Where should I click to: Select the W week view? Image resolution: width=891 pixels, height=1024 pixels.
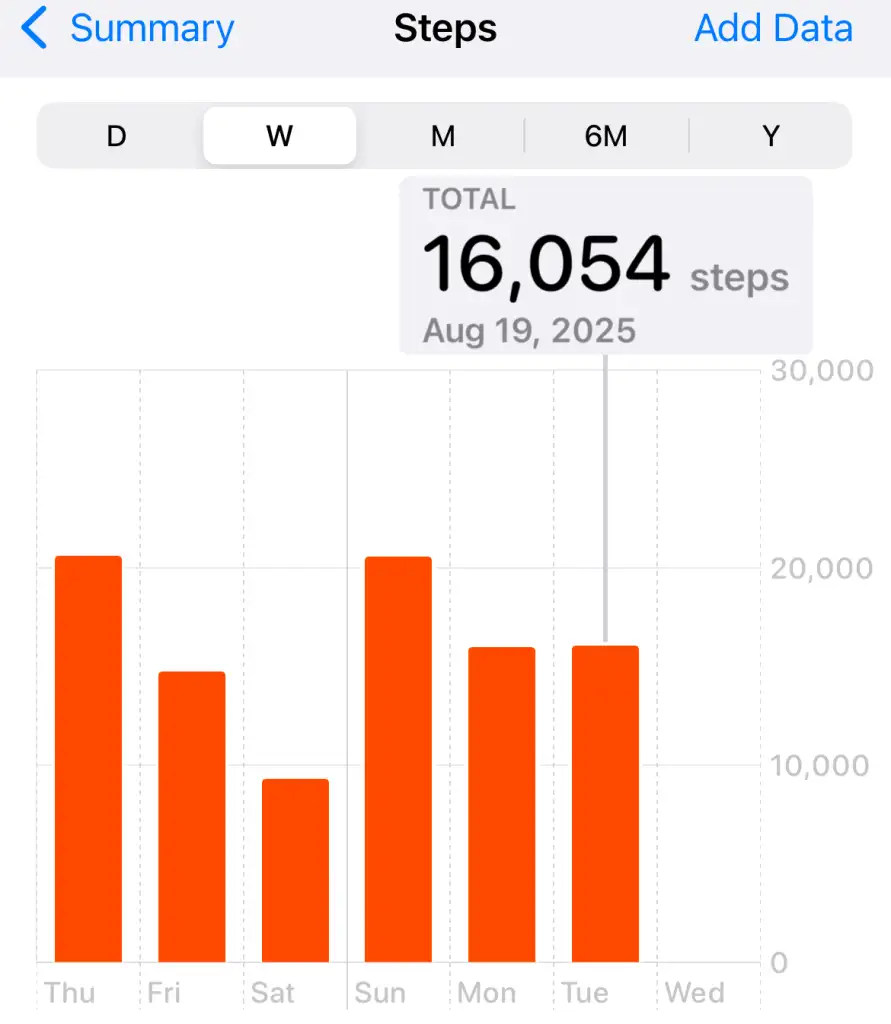click(x=279, y=136)
